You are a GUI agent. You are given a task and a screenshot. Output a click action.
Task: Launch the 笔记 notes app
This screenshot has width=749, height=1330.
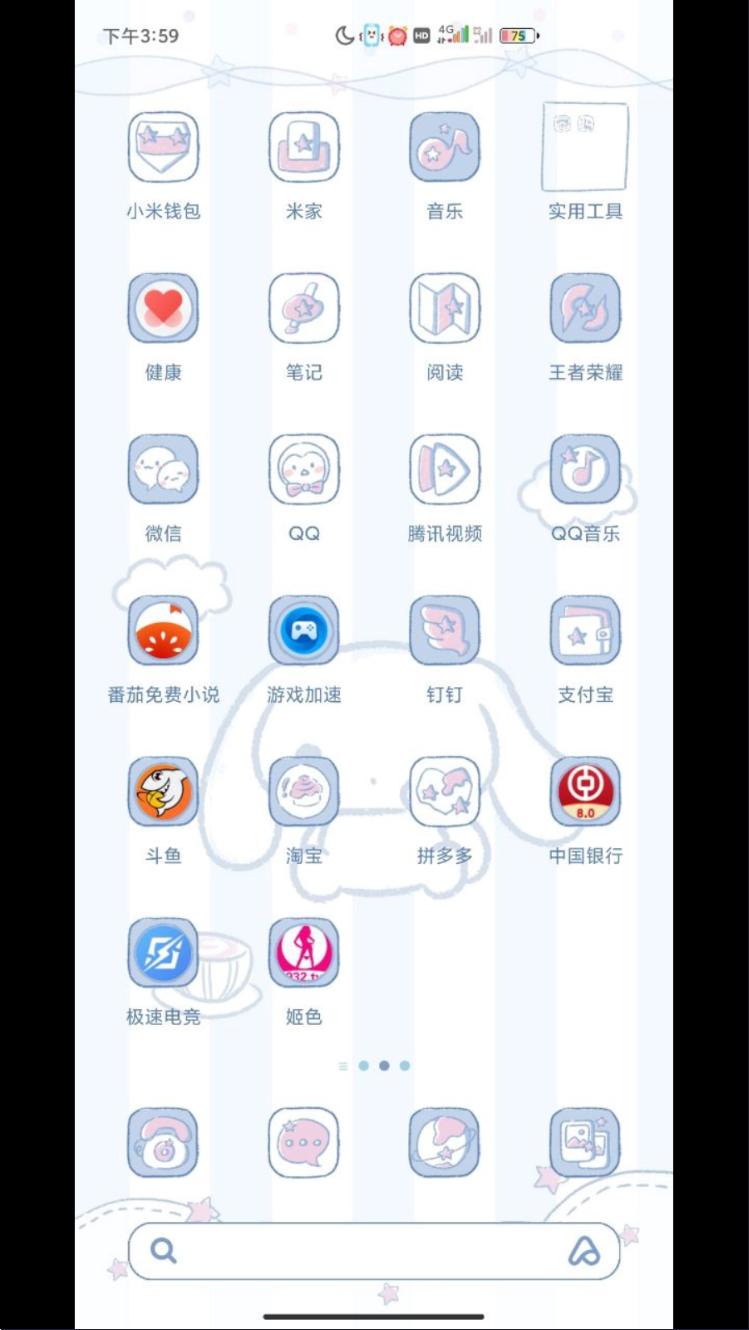click(304, 308)
